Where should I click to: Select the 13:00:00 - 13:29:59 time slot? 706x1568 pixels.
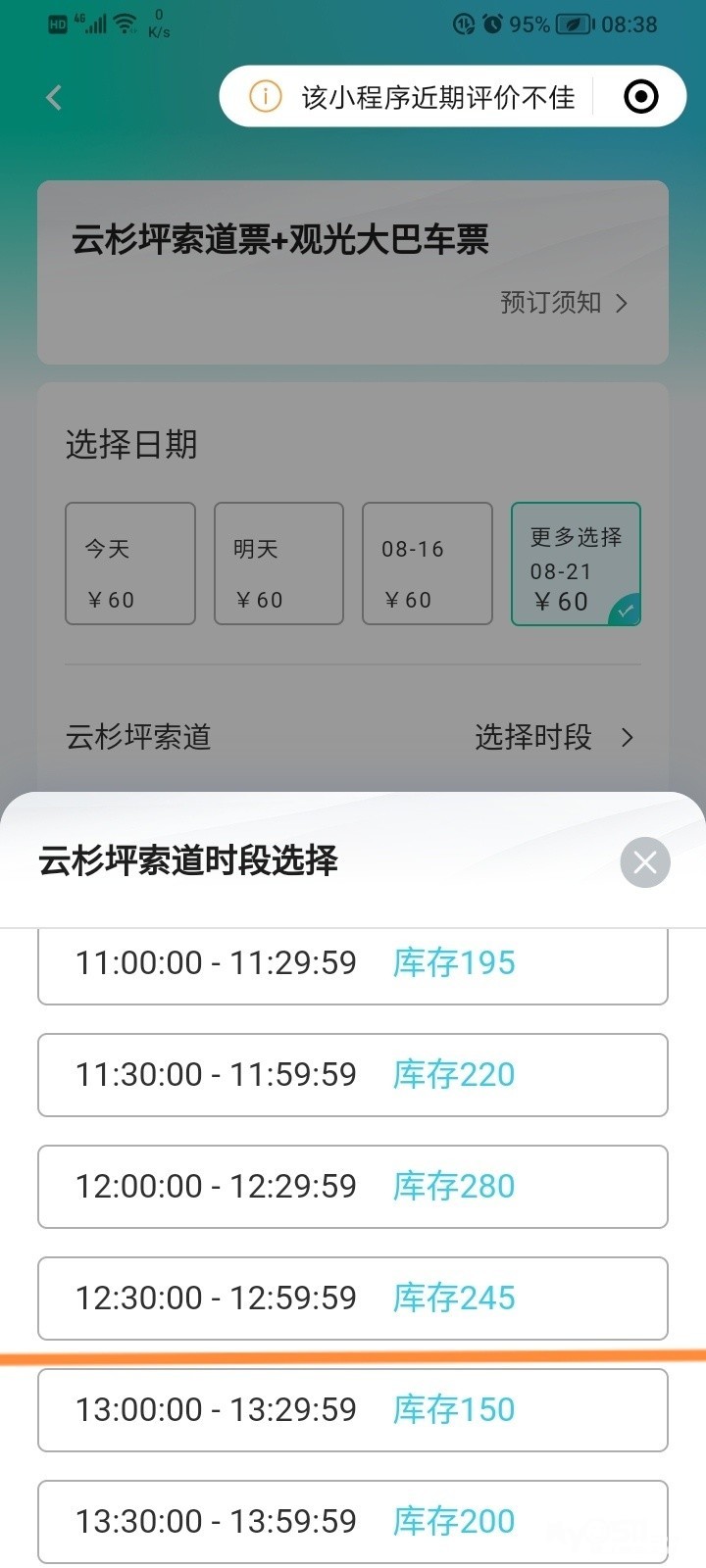pyautogui.click(x=352, y=1410)
